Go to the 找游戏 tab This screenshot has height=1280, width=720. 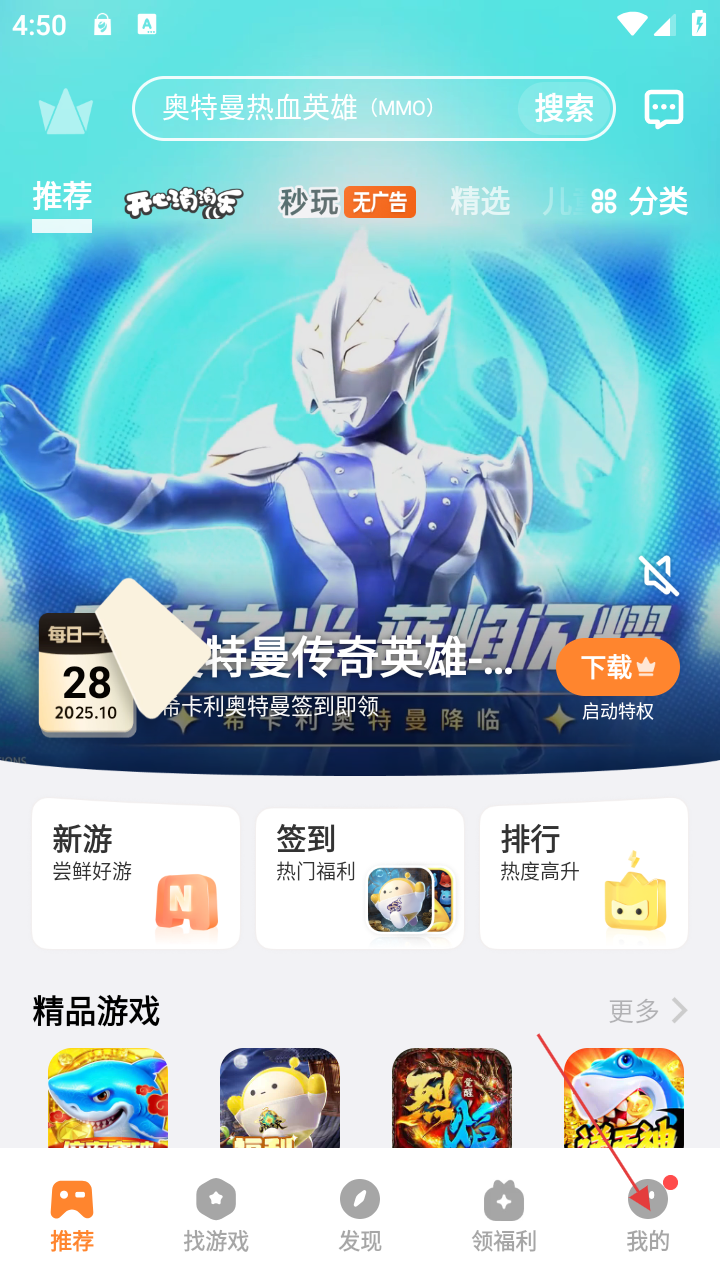[x=216, y=1215]
